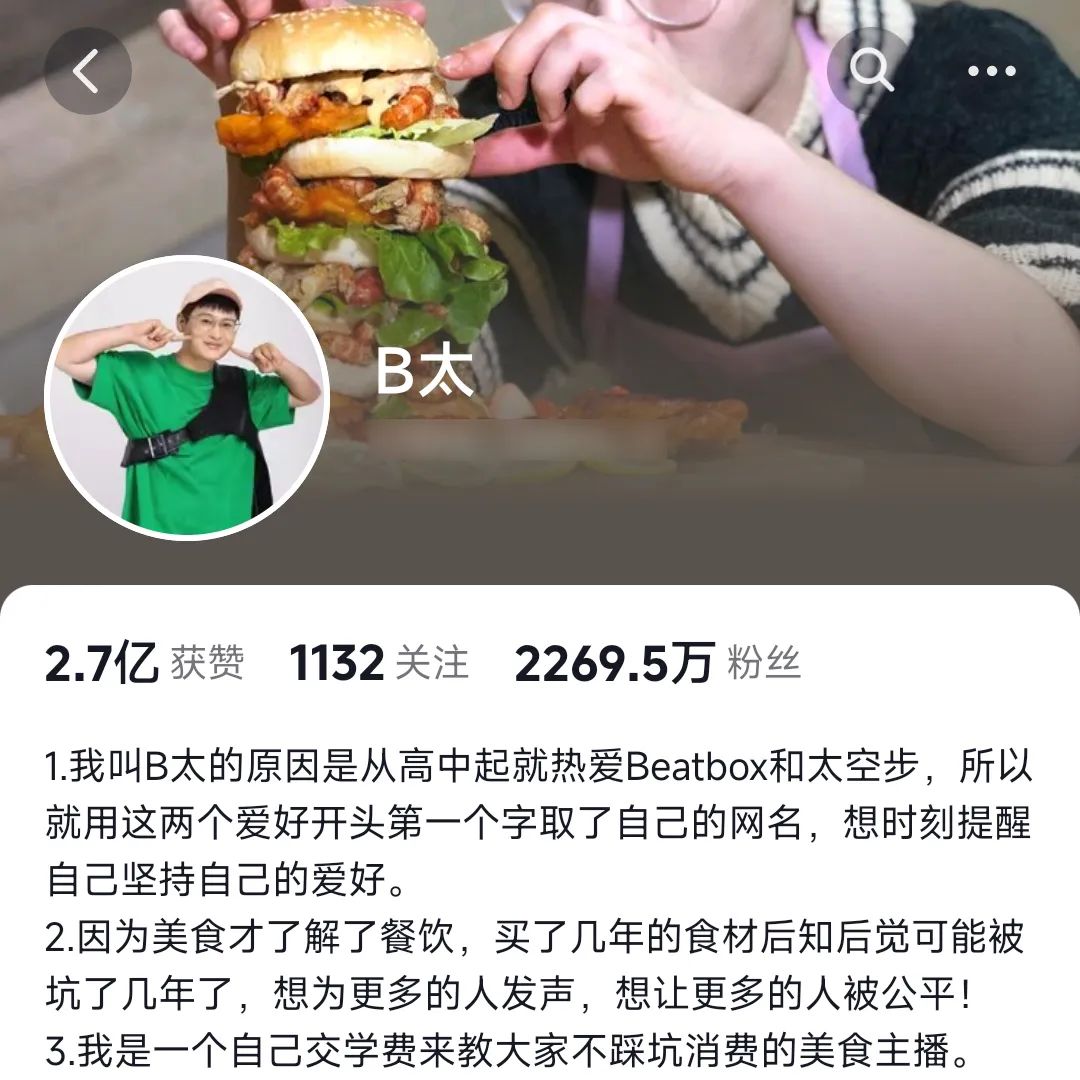Open the three-dot overflow menu

[x=991, y=71]
